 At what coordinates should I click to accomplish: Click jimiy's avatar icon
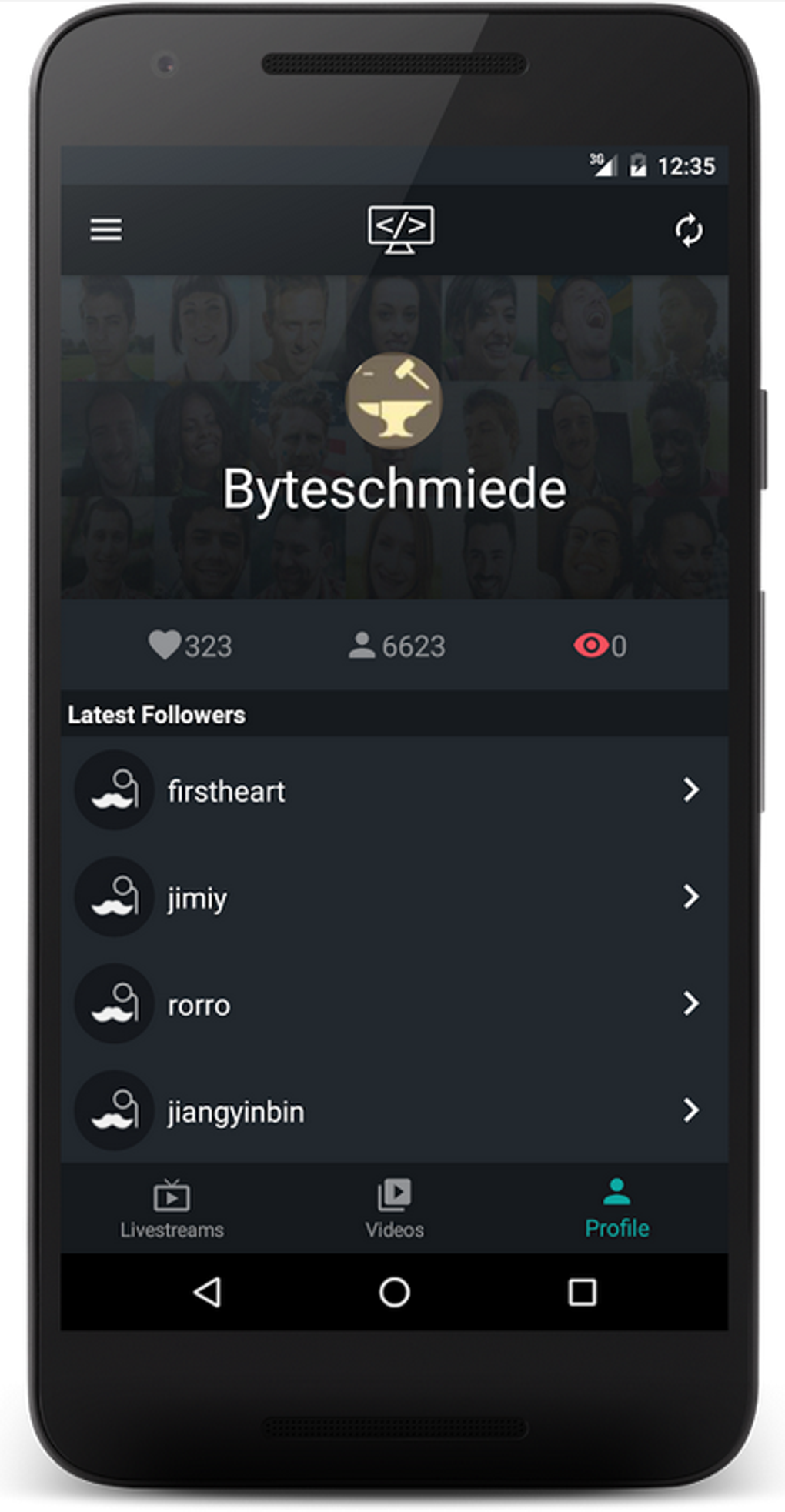point(113,897)
